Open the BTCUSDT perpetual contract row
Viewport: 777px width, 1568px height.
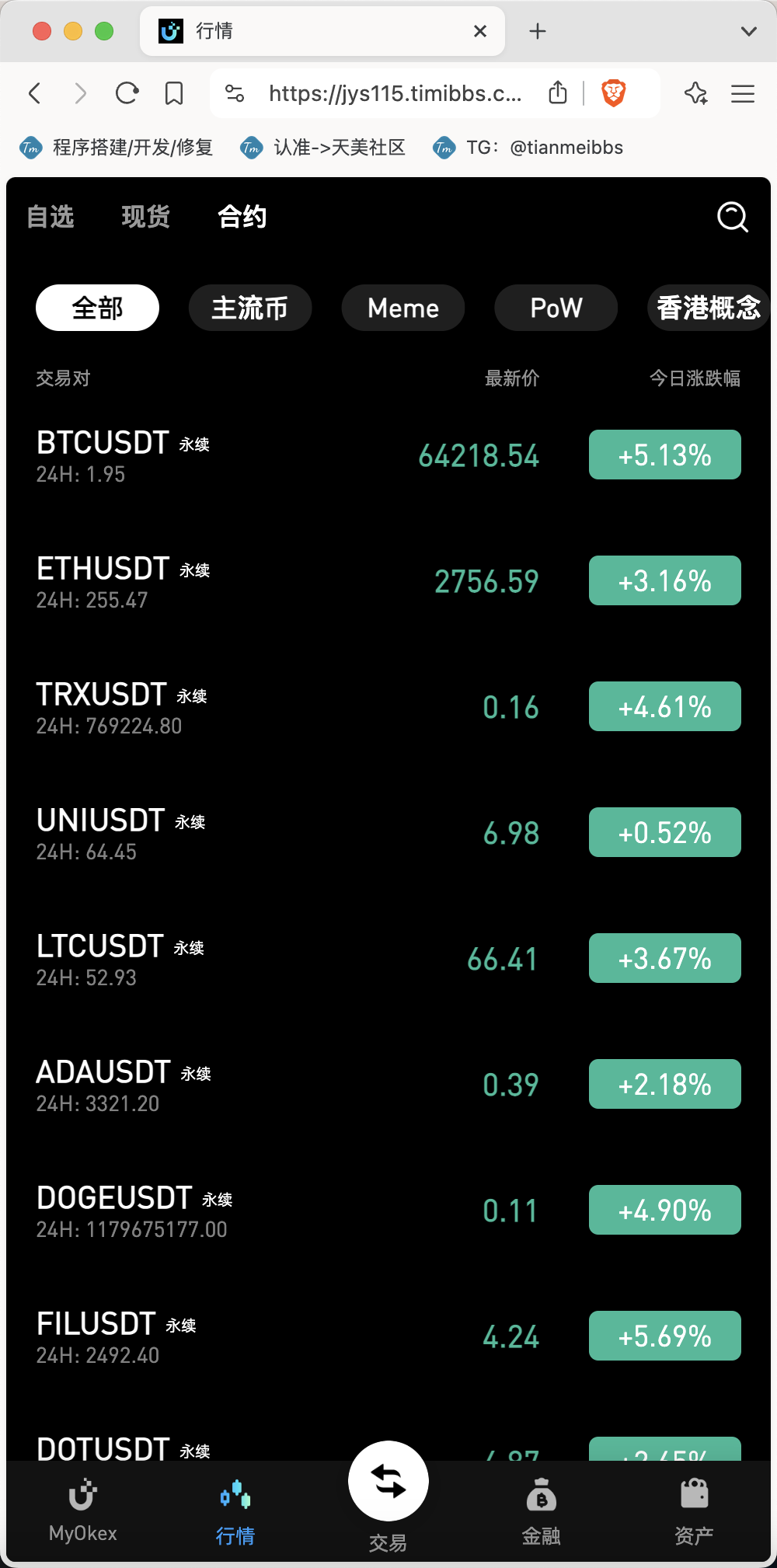(x=388, y=455)
